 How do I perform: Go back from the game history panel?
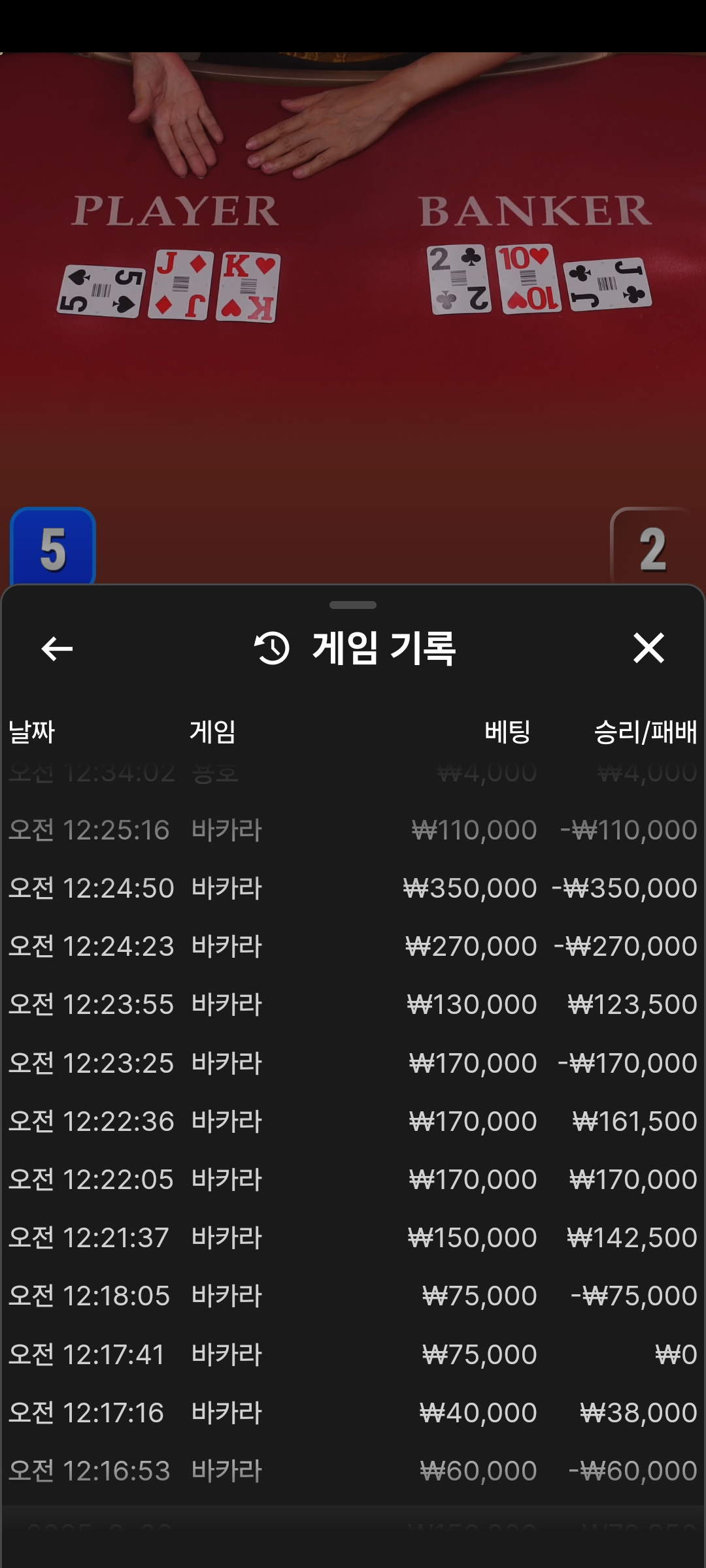point(57,649)
